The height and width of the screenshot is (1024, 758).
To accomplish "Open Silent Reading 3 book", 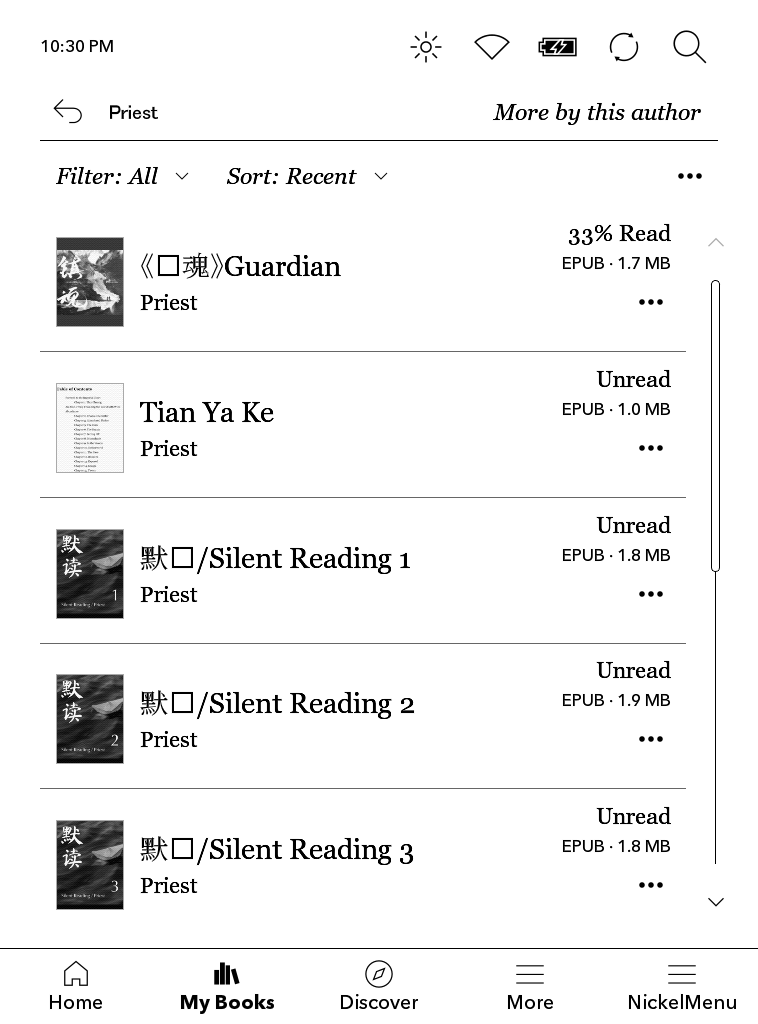I will click(277, 850).
